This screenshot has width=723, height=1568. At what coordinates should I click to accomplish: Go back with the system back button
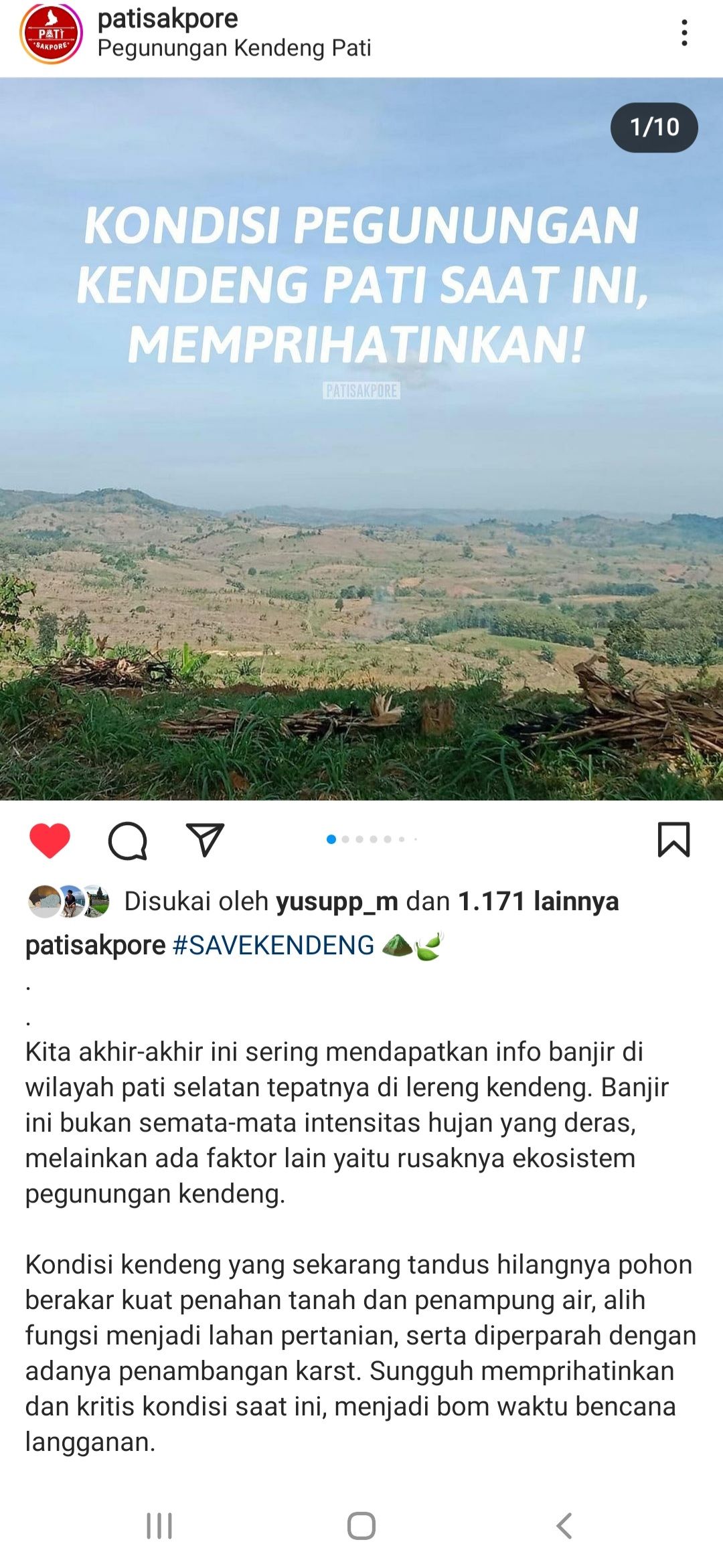pyautogui.click(x=564, y=1526)
